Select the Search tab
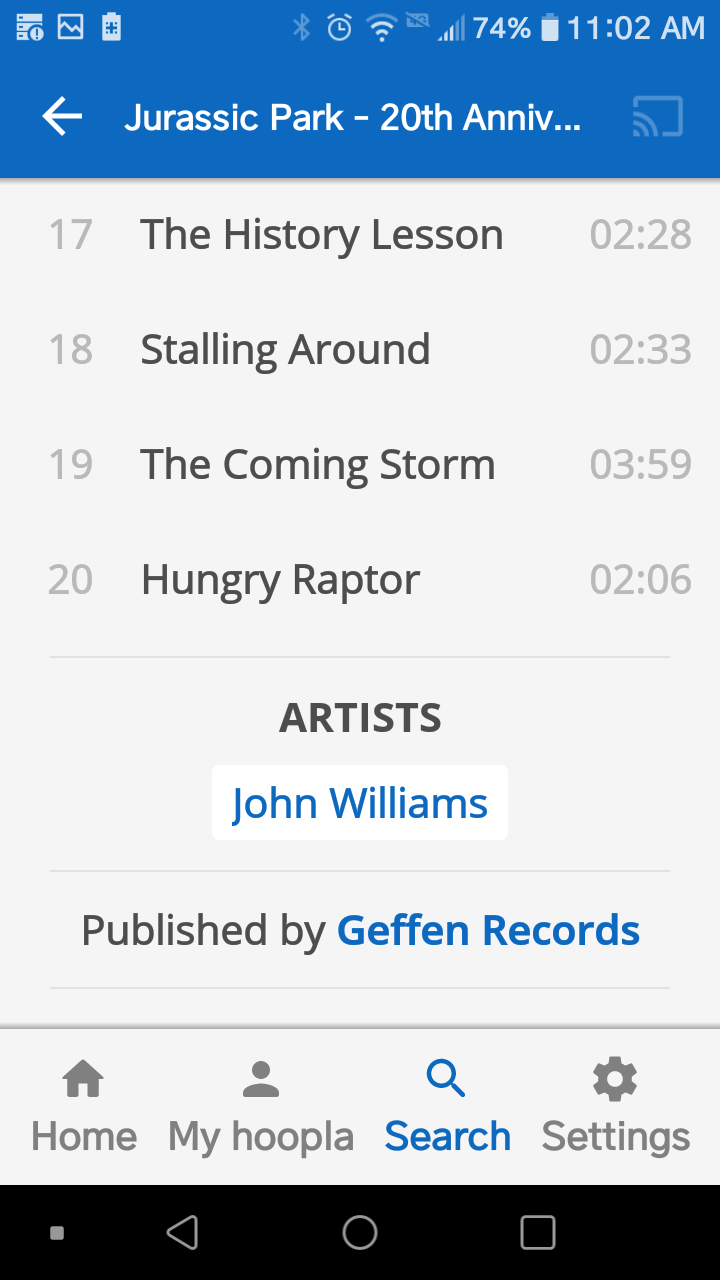This screenshot has width=720, height=1280. tap(447, 1108)
